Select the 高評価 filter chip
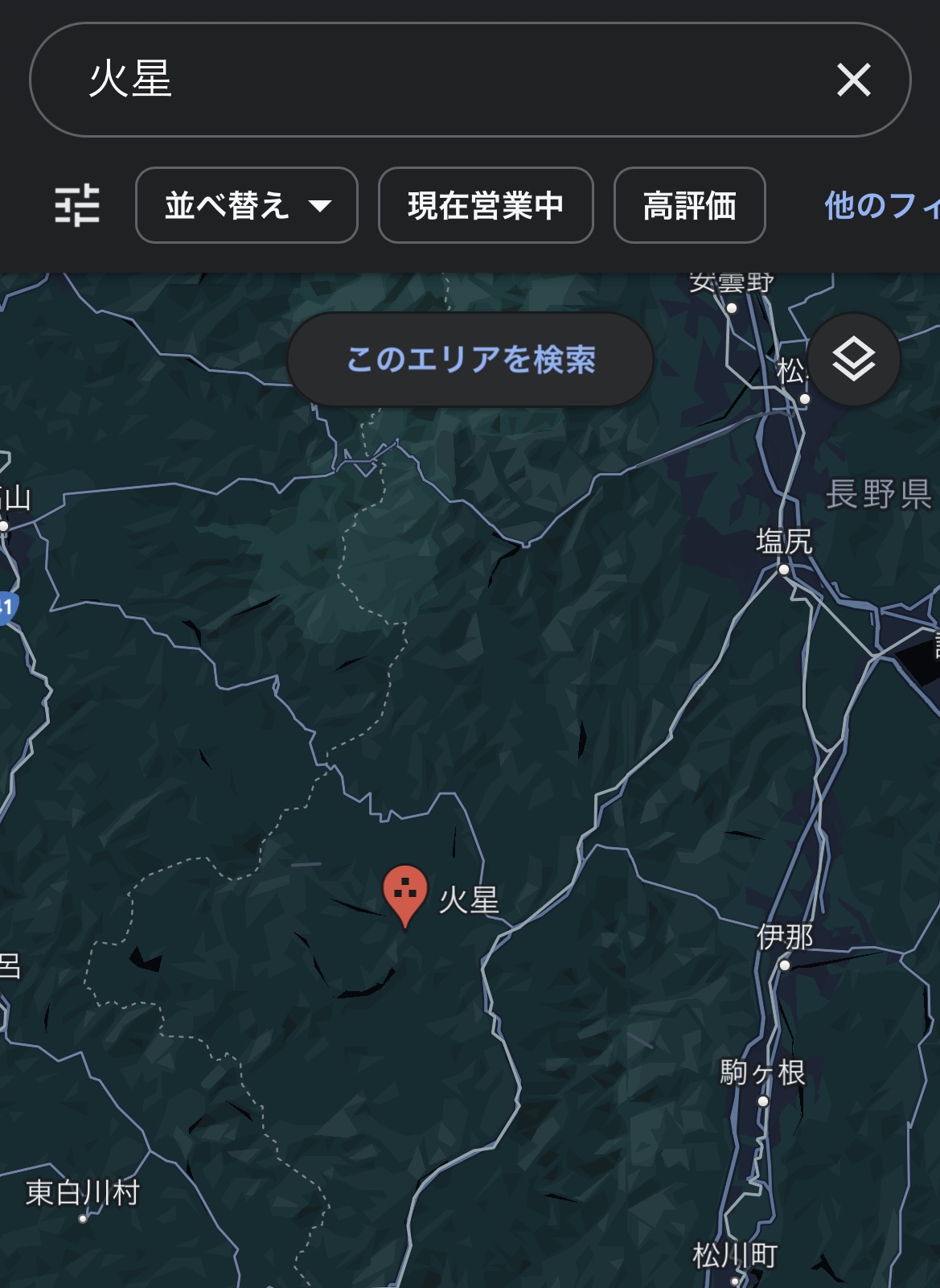This screenshot has height=1288, width=940. (689, 205)
